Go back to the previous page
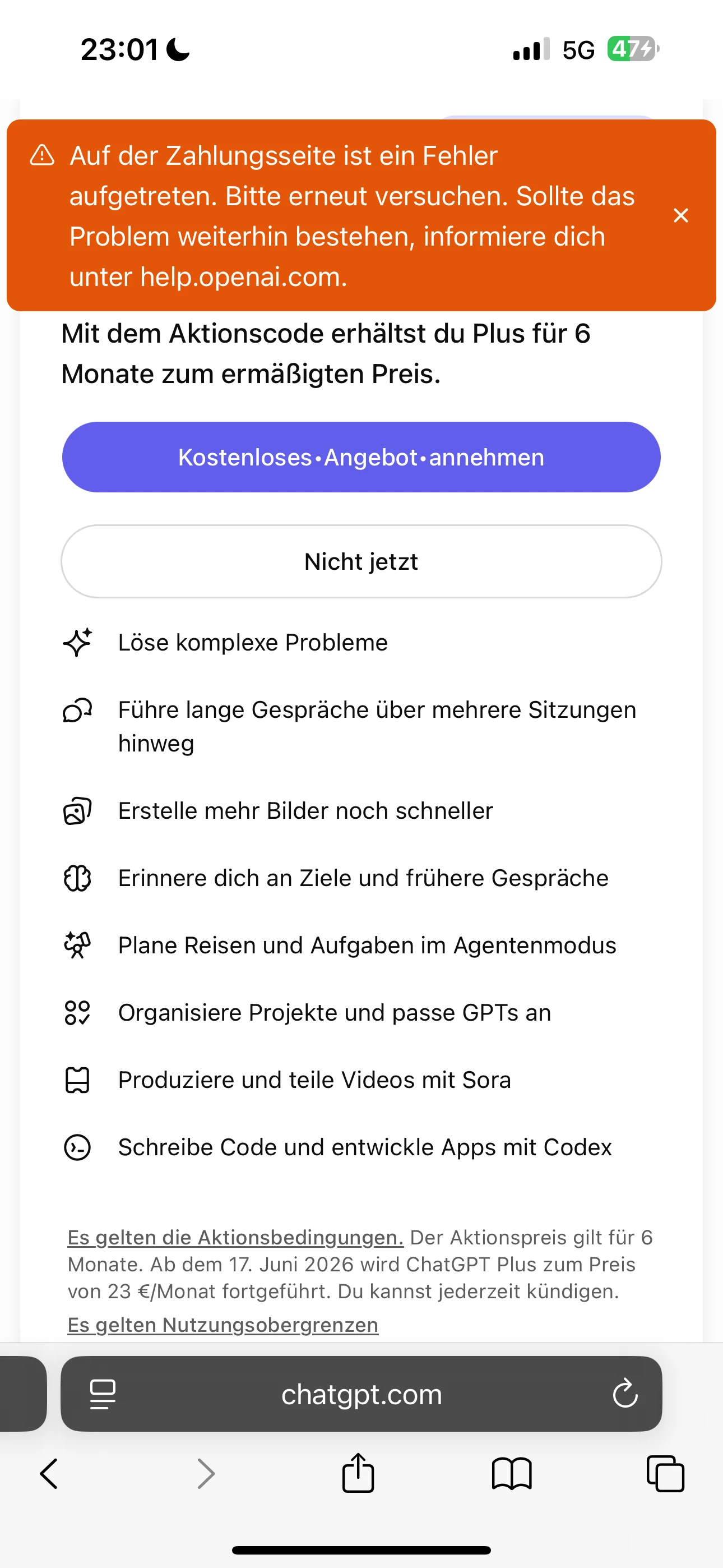 pos(49,1474)
